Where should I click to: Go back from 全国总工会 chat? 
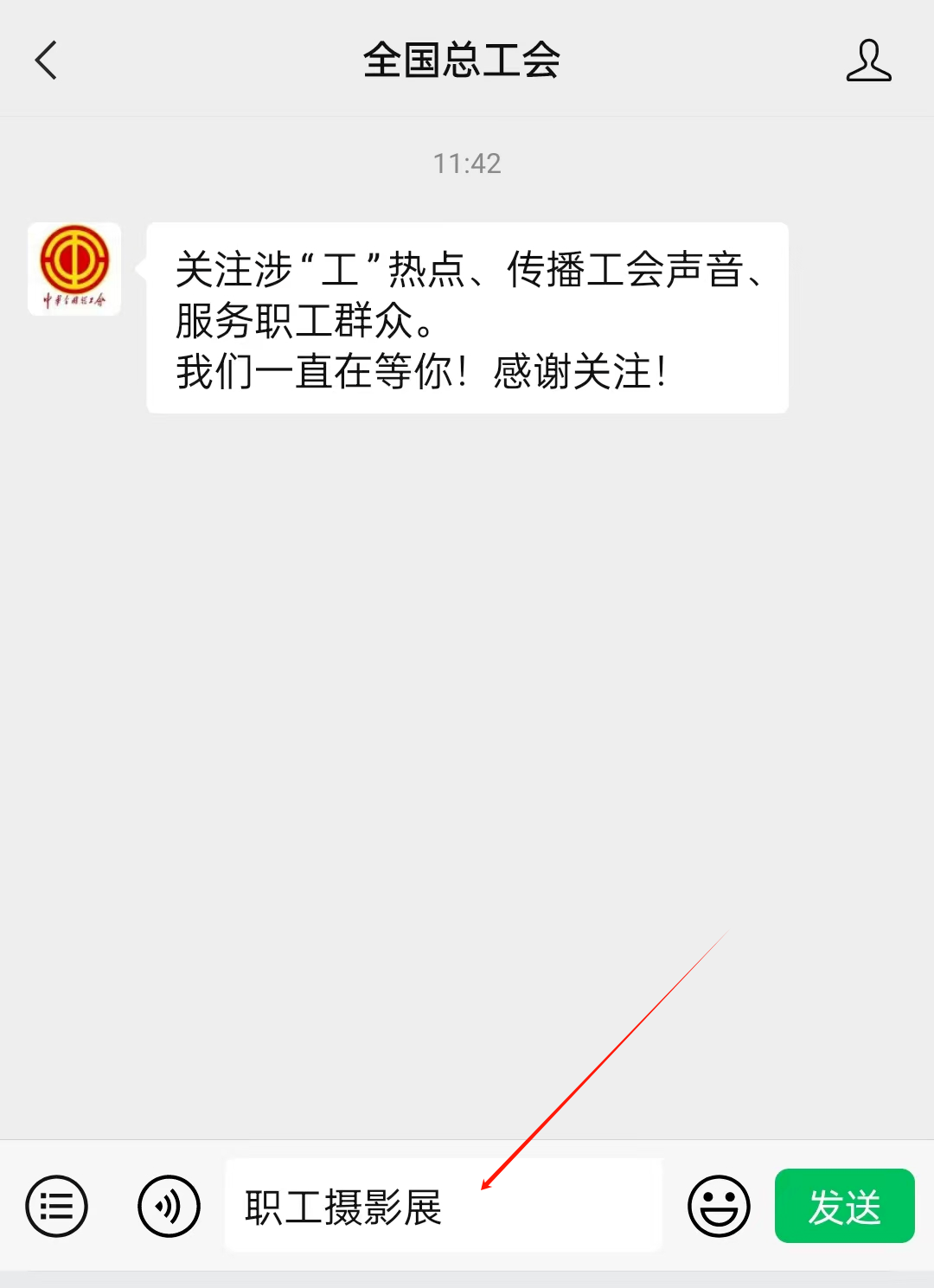pyautogui.click(x=47, y=61)
